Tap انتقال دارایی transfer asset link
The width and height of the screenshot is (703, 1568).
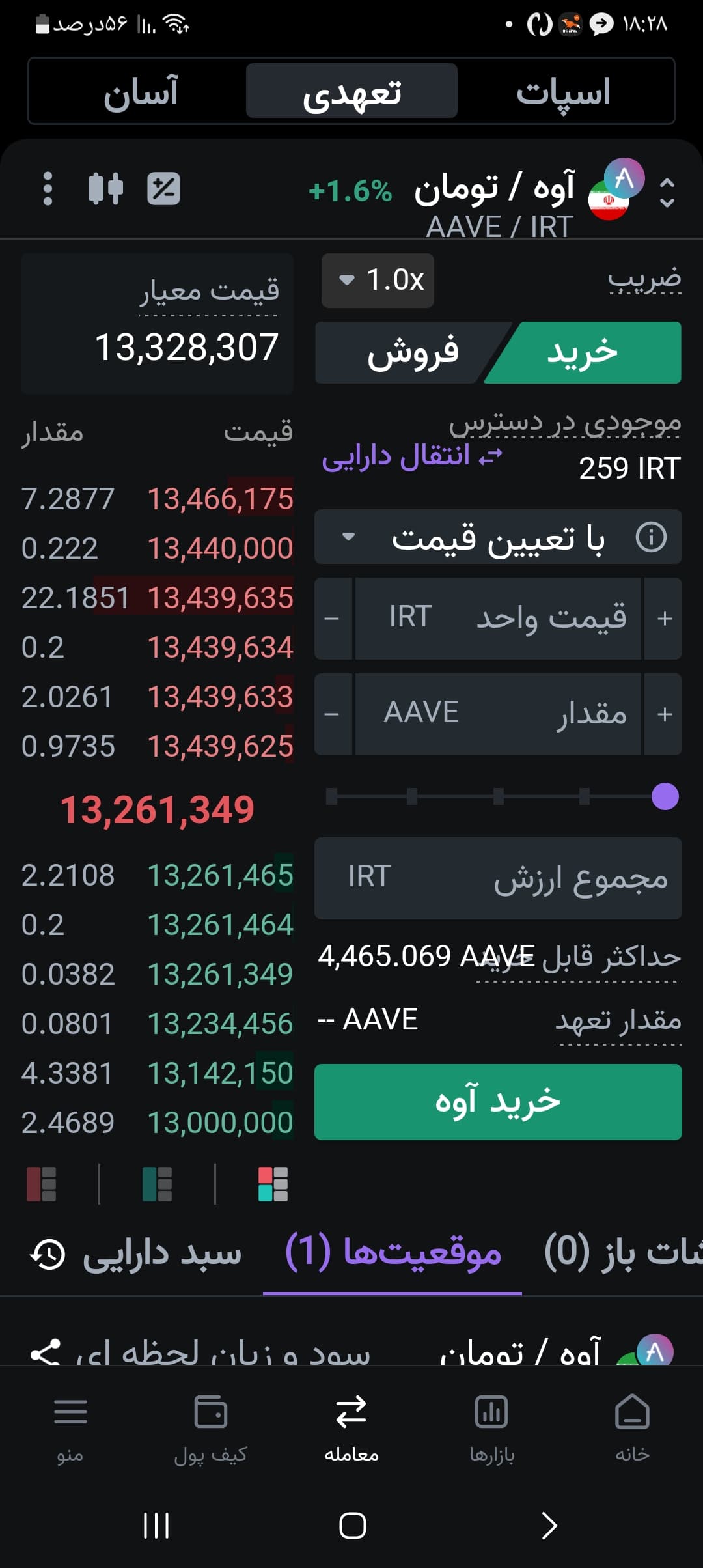pos(413,456)
